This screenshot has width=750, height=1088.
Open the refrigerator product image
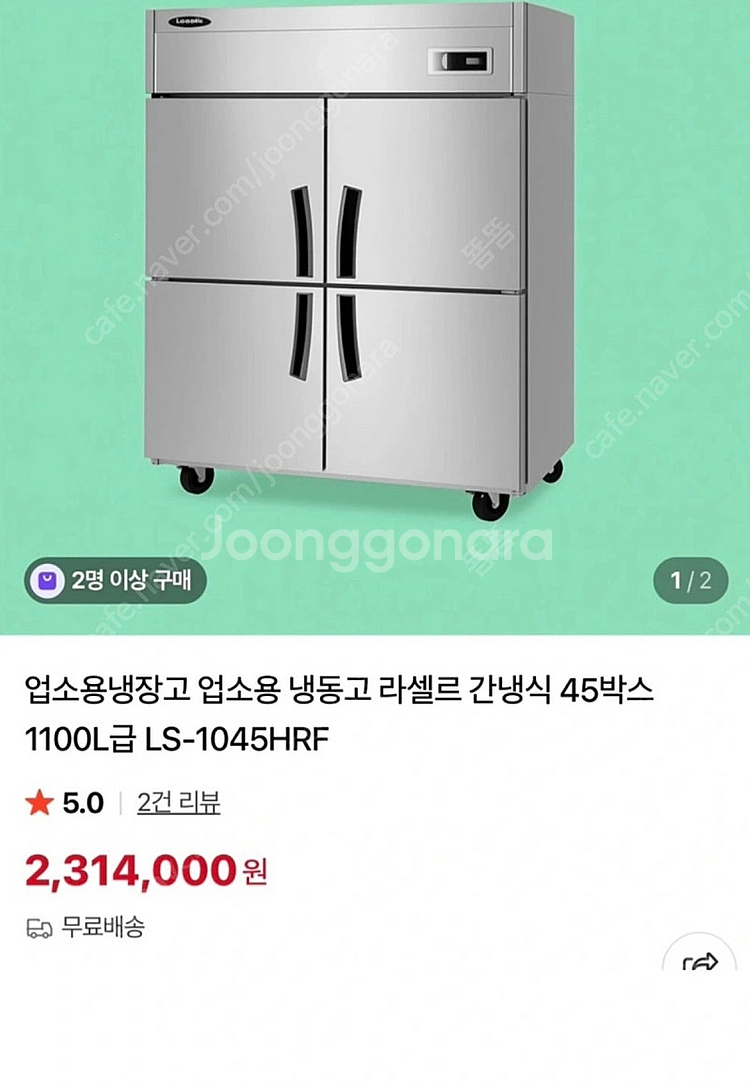click(x=360, y=260)
